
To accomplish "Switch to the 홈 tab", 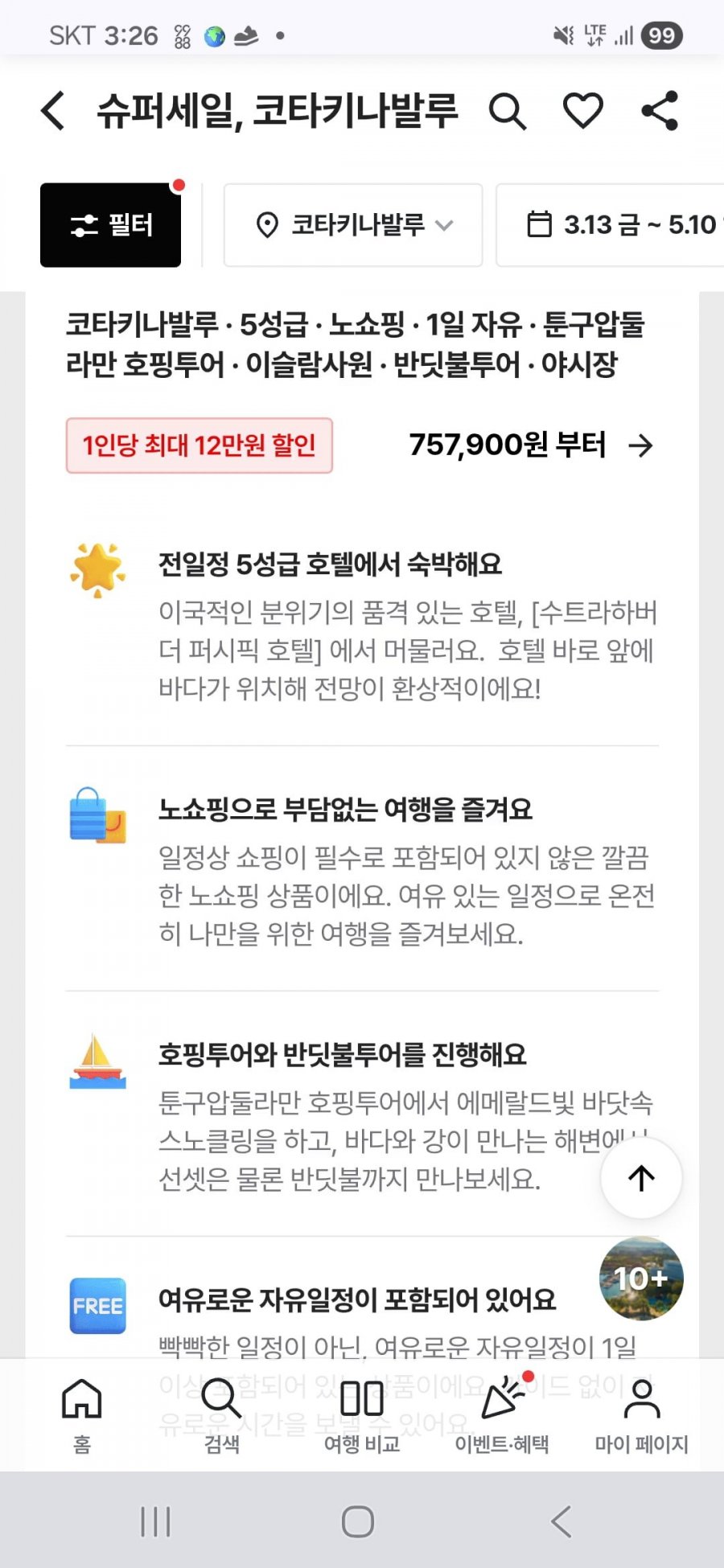I will 82,1415.
